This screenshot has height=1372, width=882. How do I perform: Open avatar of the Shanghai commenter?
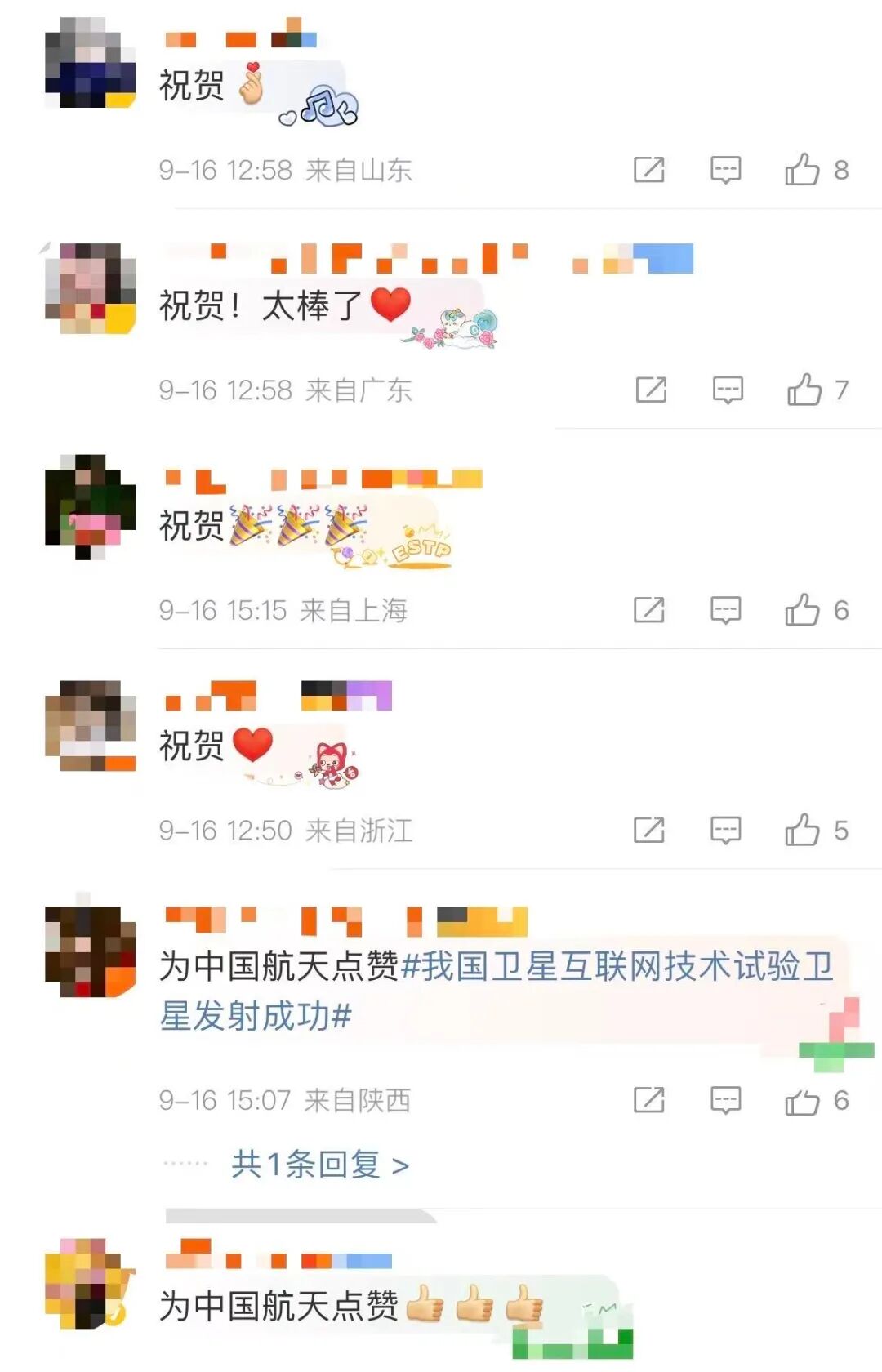(x=90, y=506)
